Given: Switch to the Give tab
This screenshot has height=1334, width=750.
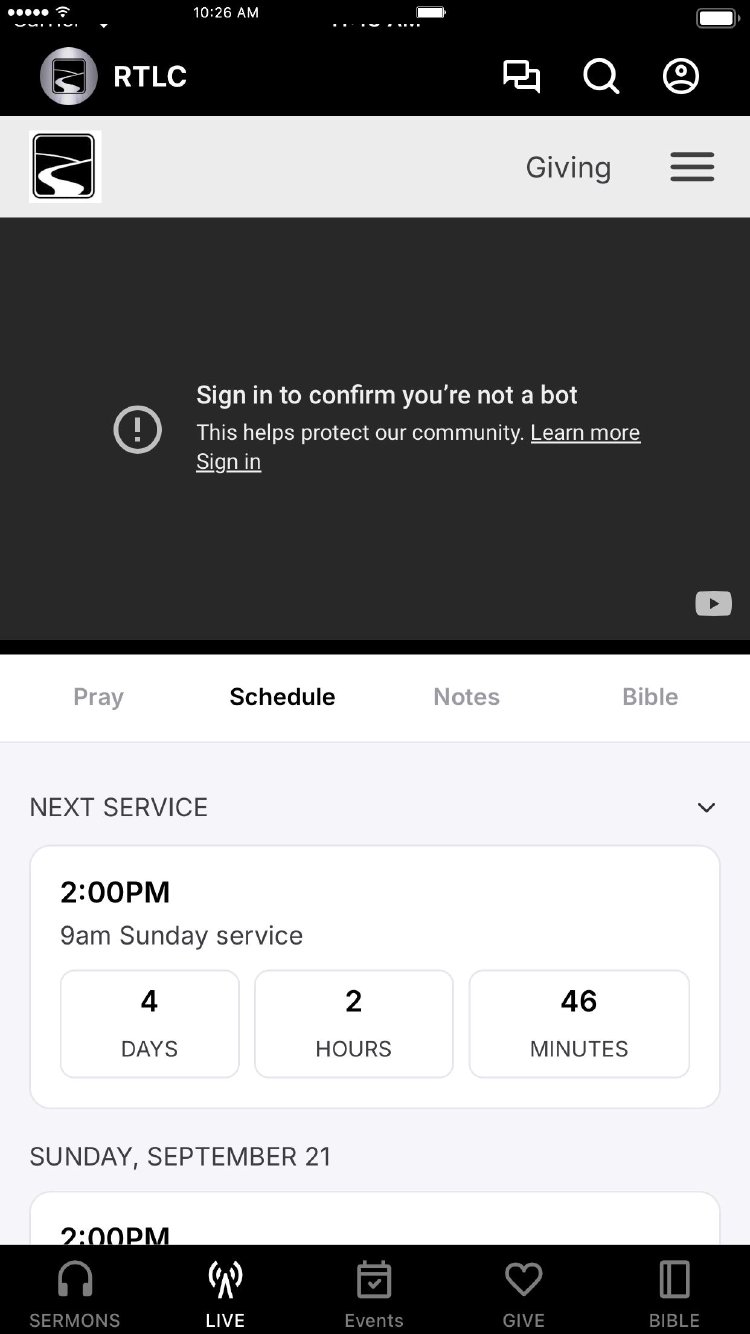Looking at the screenshot, I should [x=523, y=1292].
